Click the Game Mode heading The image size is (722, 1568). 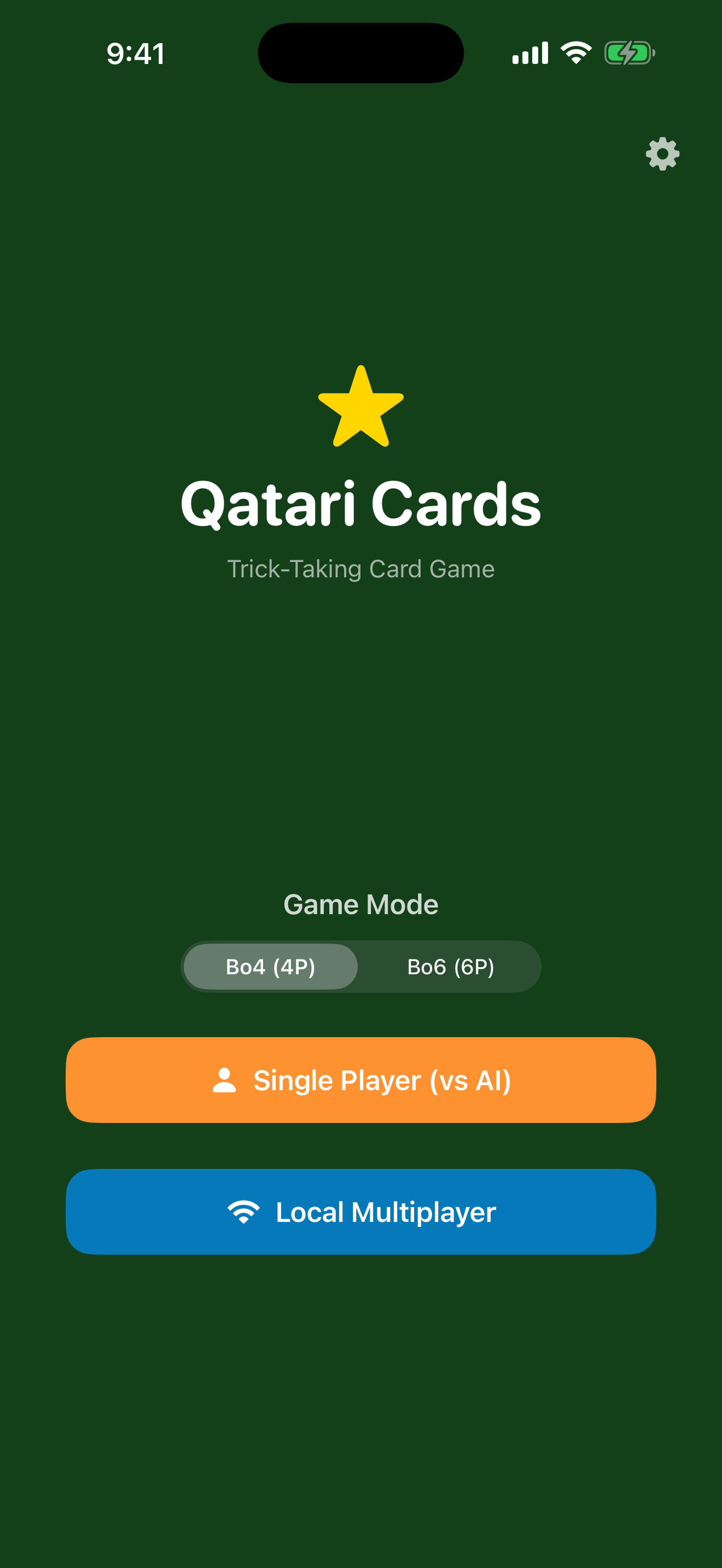[x=361, y=904]
